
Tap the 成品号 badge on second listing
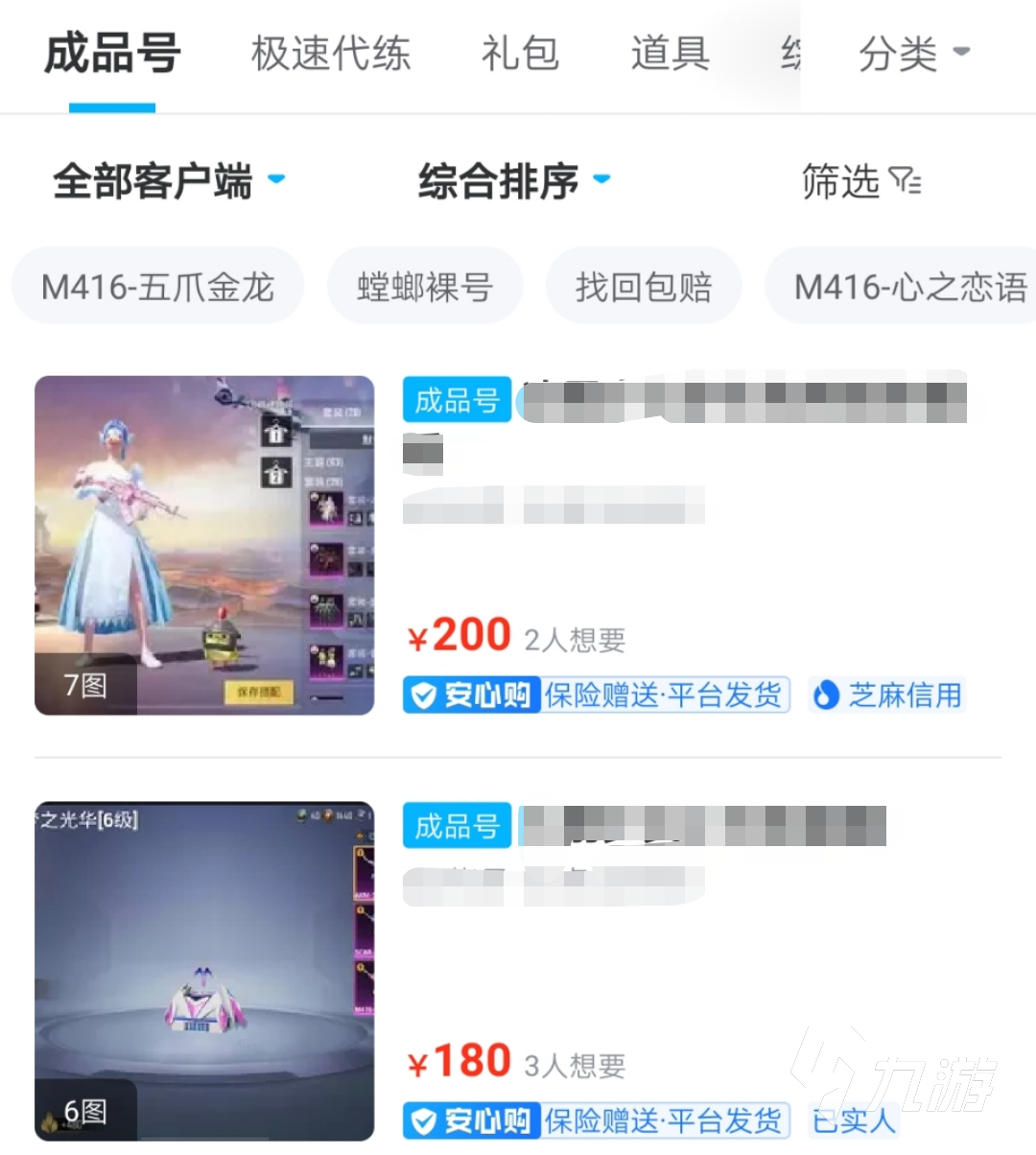(x=456, y=826)
